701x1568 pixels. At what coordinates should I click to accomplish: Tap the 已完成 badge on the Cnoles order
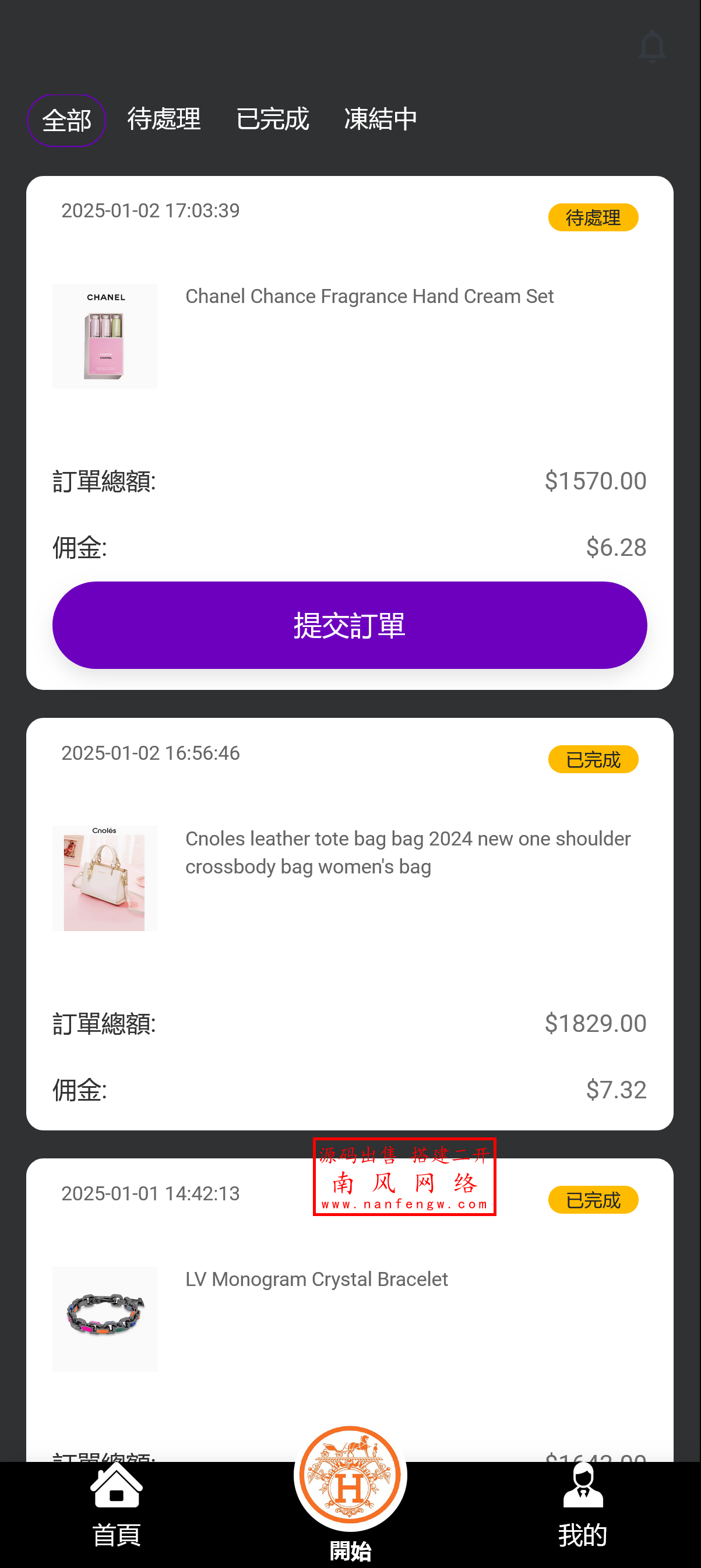(x=593, y=760)
